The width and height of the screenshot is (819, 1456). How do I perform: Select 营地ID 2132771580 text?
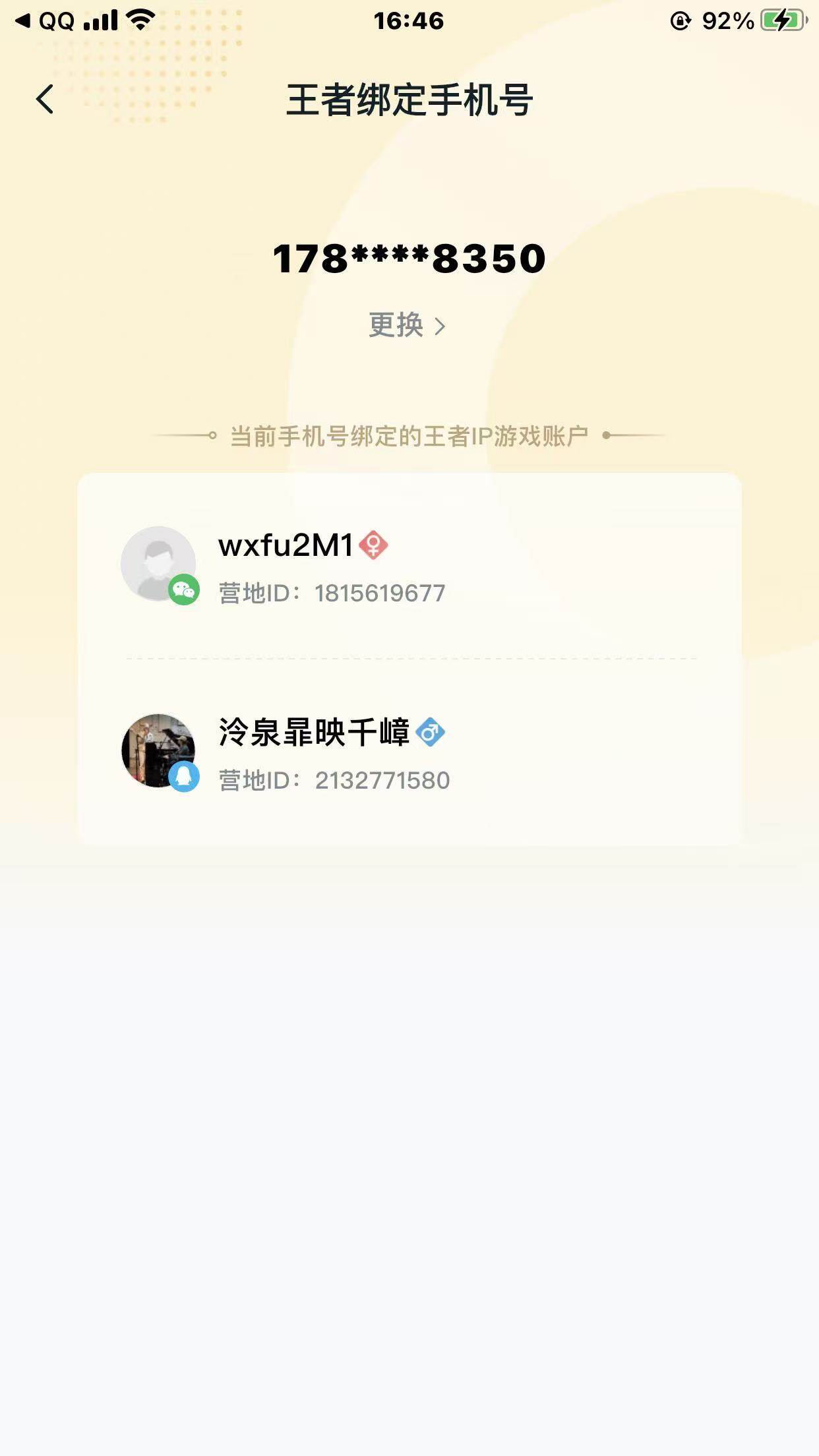click(x=334, y=779)
